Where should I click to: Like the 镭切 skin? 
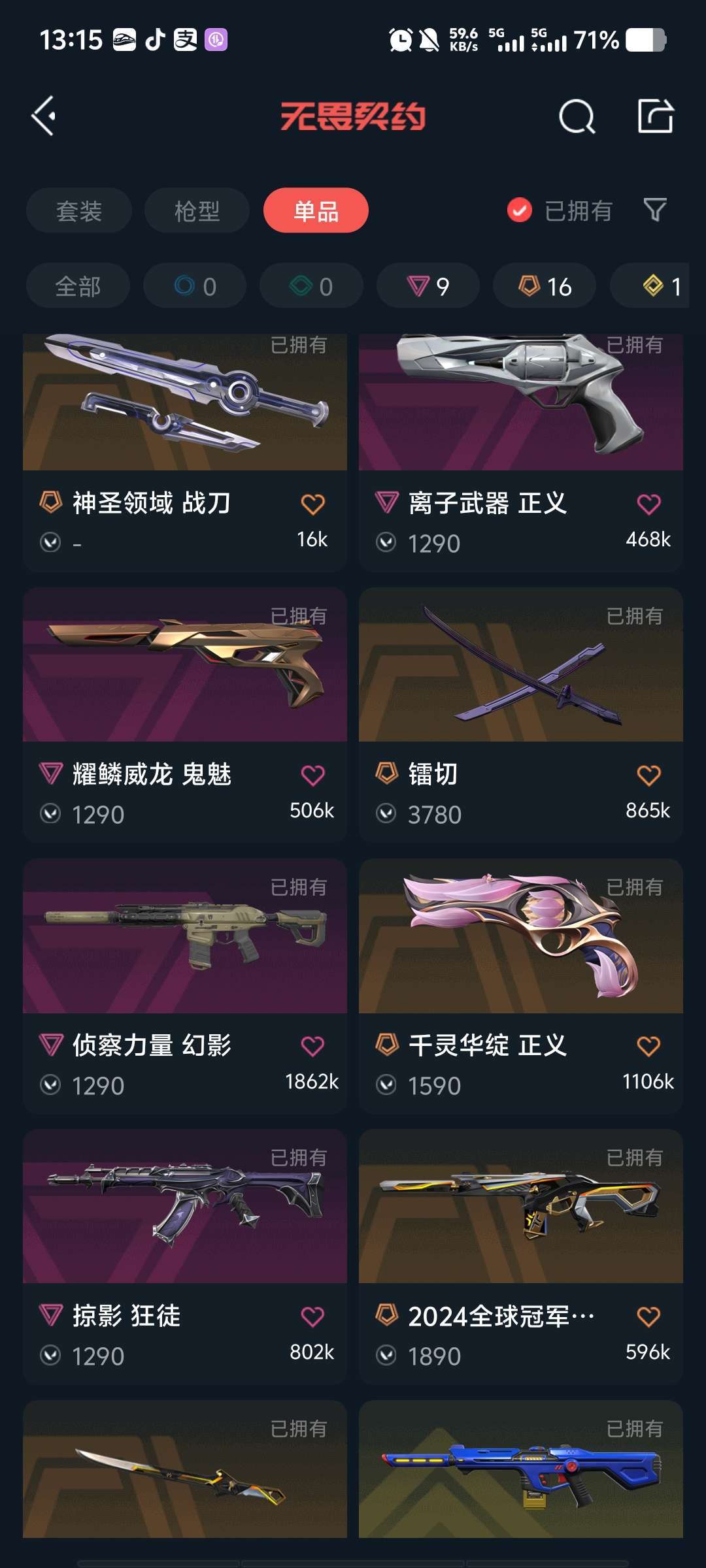648,776
